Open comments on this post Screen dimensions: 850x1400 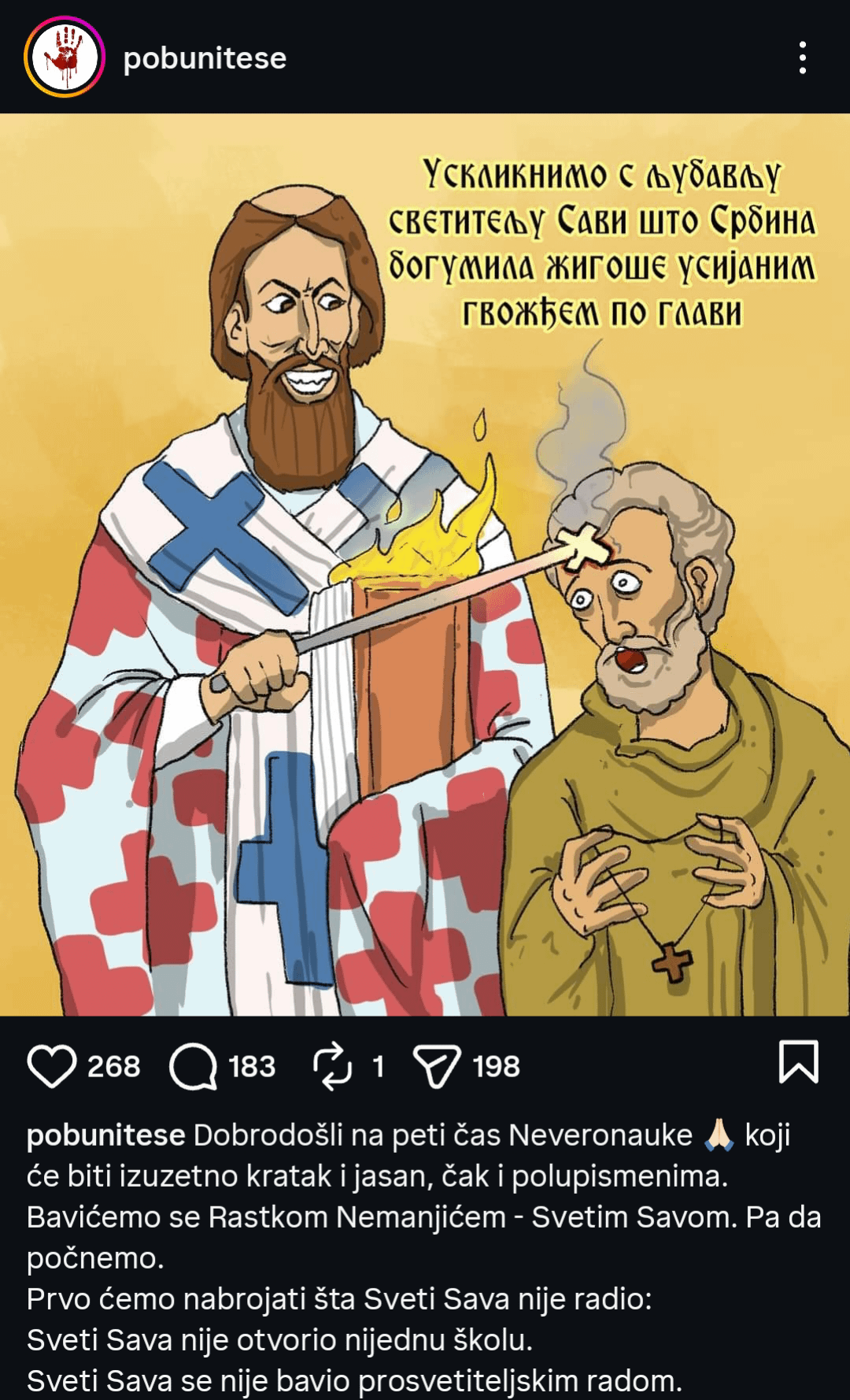pyautogui.click(x=194, y=1066)
